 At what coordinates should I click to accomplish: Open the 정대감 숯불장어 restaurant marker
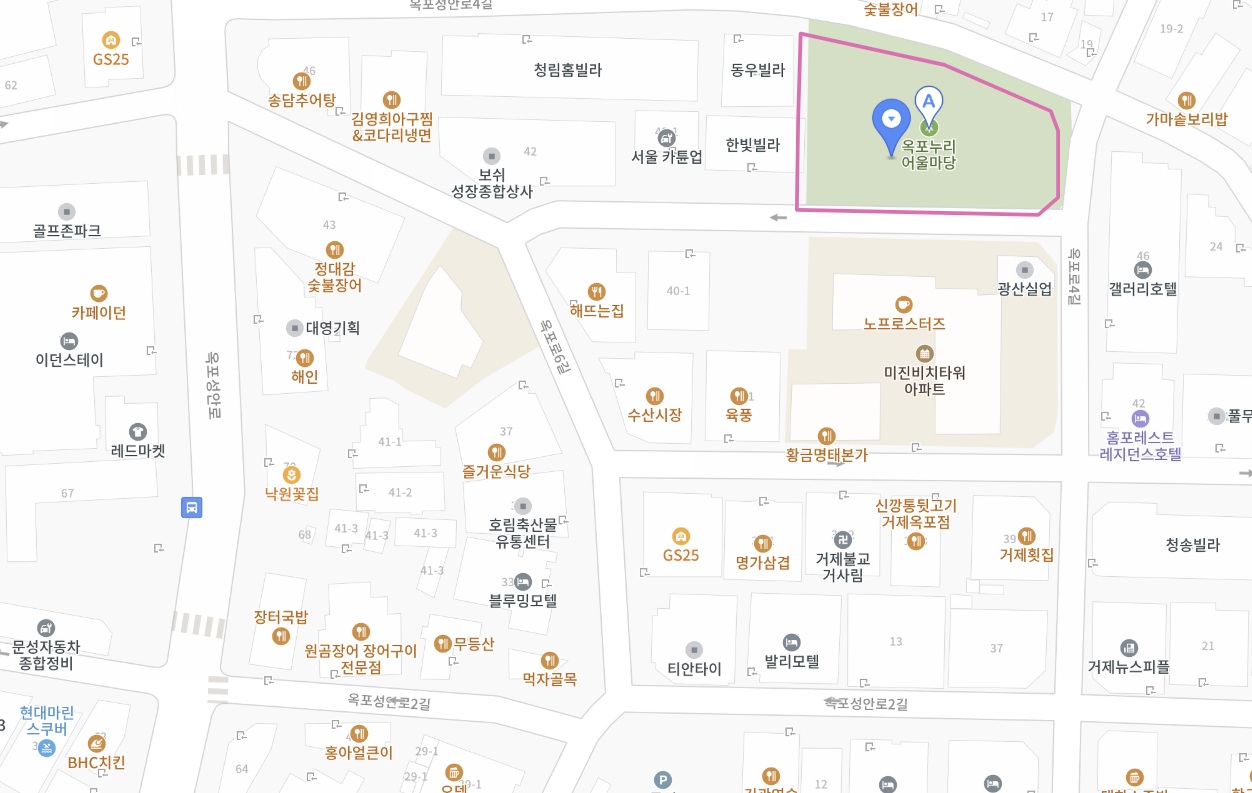[x=334, y=250]
